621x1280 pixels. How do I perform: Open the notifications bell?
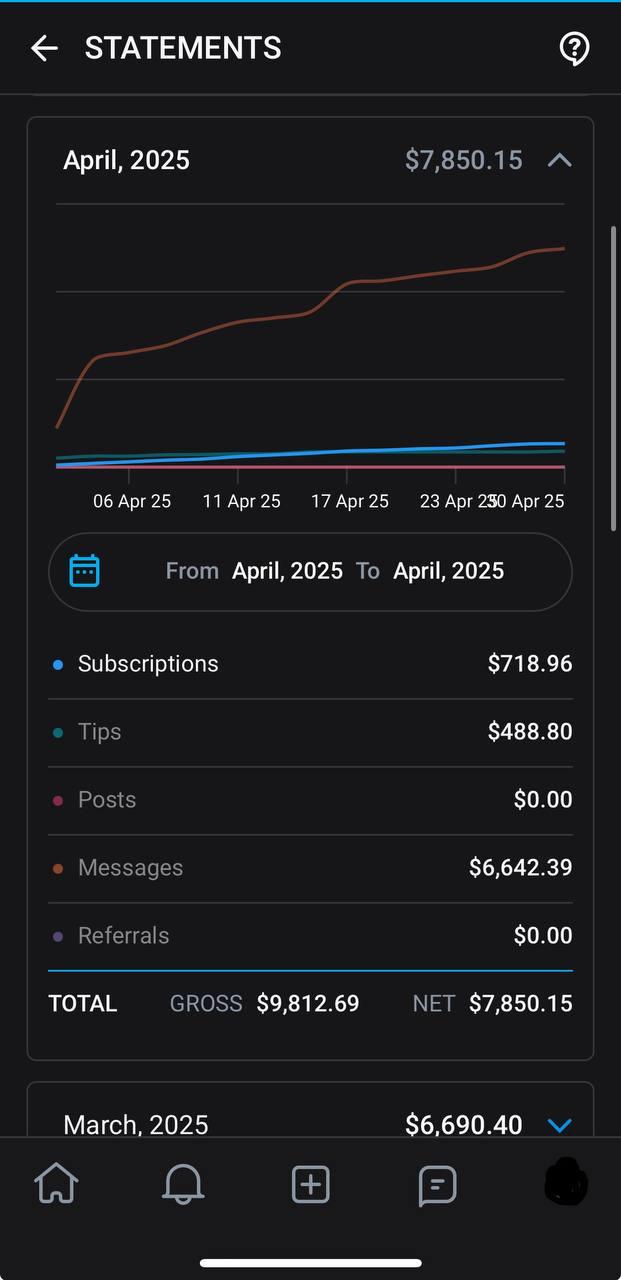pos(183,1185)
